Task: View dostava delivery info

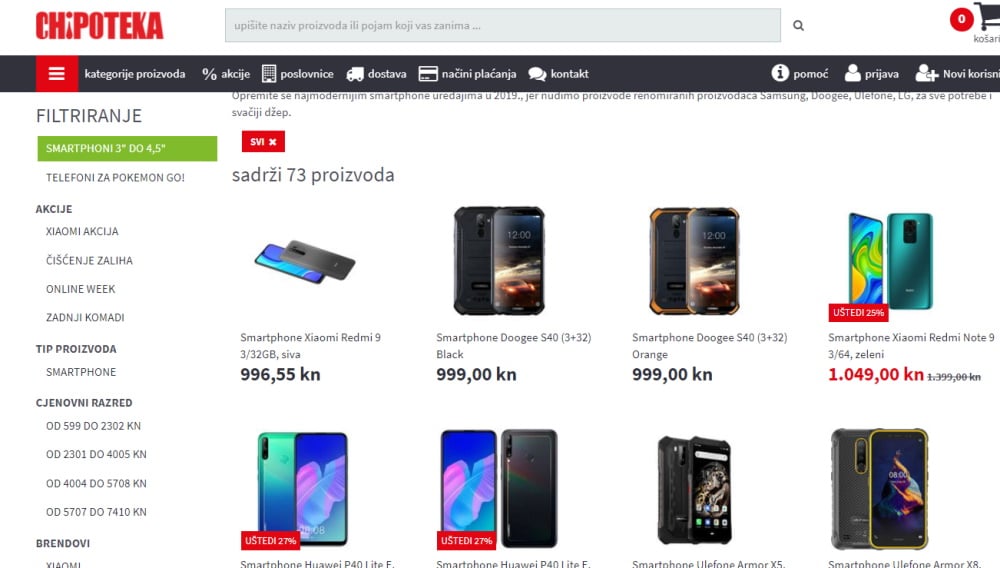Action: [376, 74]
